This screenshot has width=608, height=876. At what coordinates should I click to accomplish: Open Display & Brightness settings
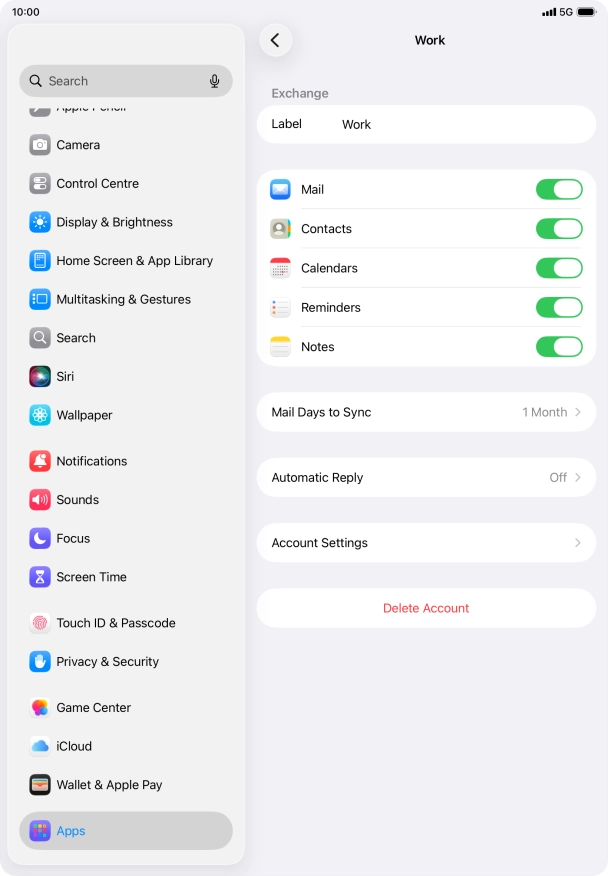point(114,222)
